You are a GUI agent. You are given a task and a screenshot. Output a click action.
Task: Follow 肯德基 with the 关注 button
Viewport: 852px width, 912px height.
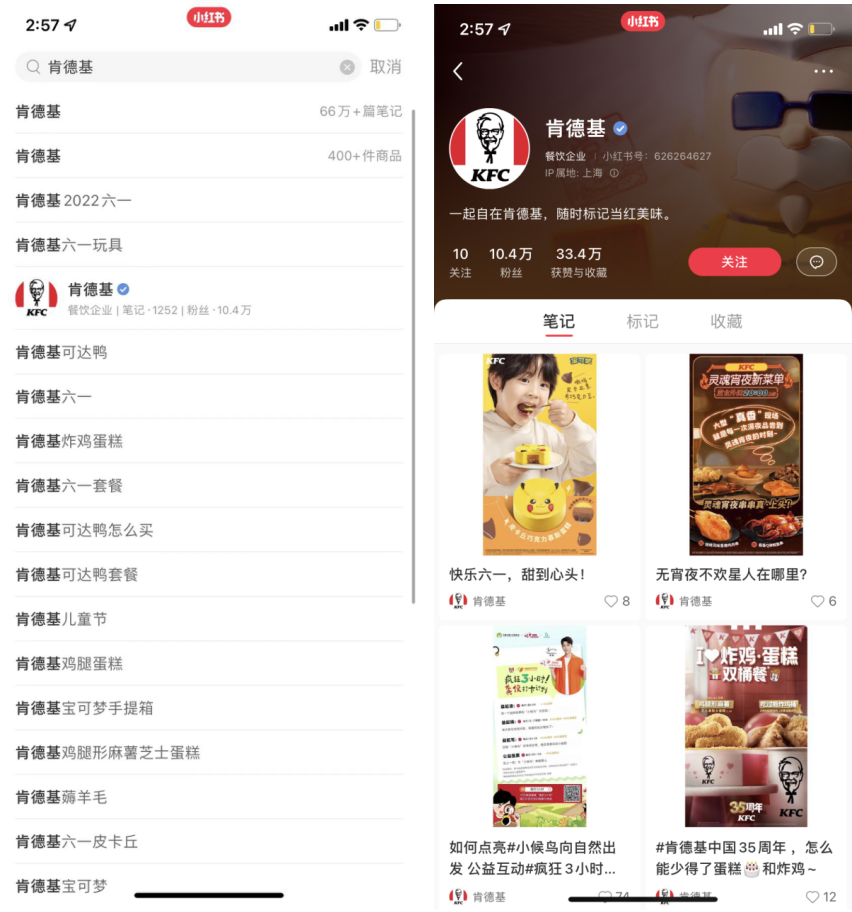[x=734, y=262]
